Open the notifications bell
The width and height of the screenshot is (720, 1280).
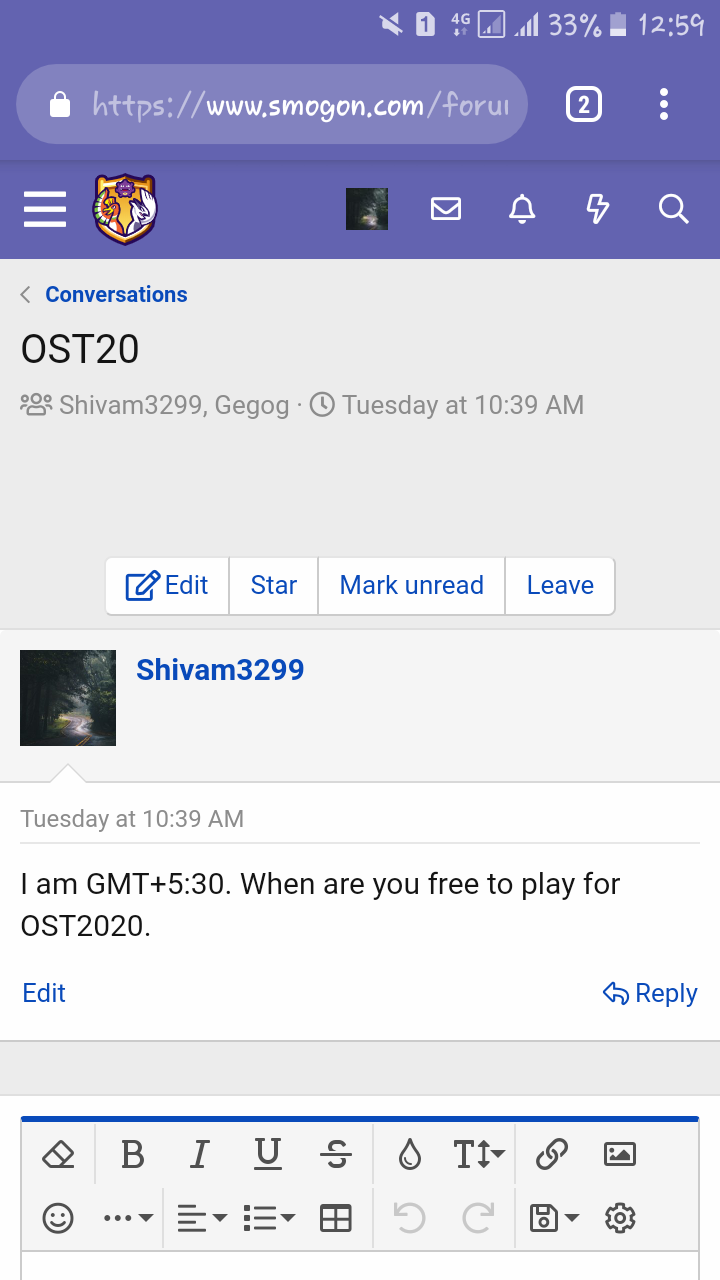tap(522, 209)
